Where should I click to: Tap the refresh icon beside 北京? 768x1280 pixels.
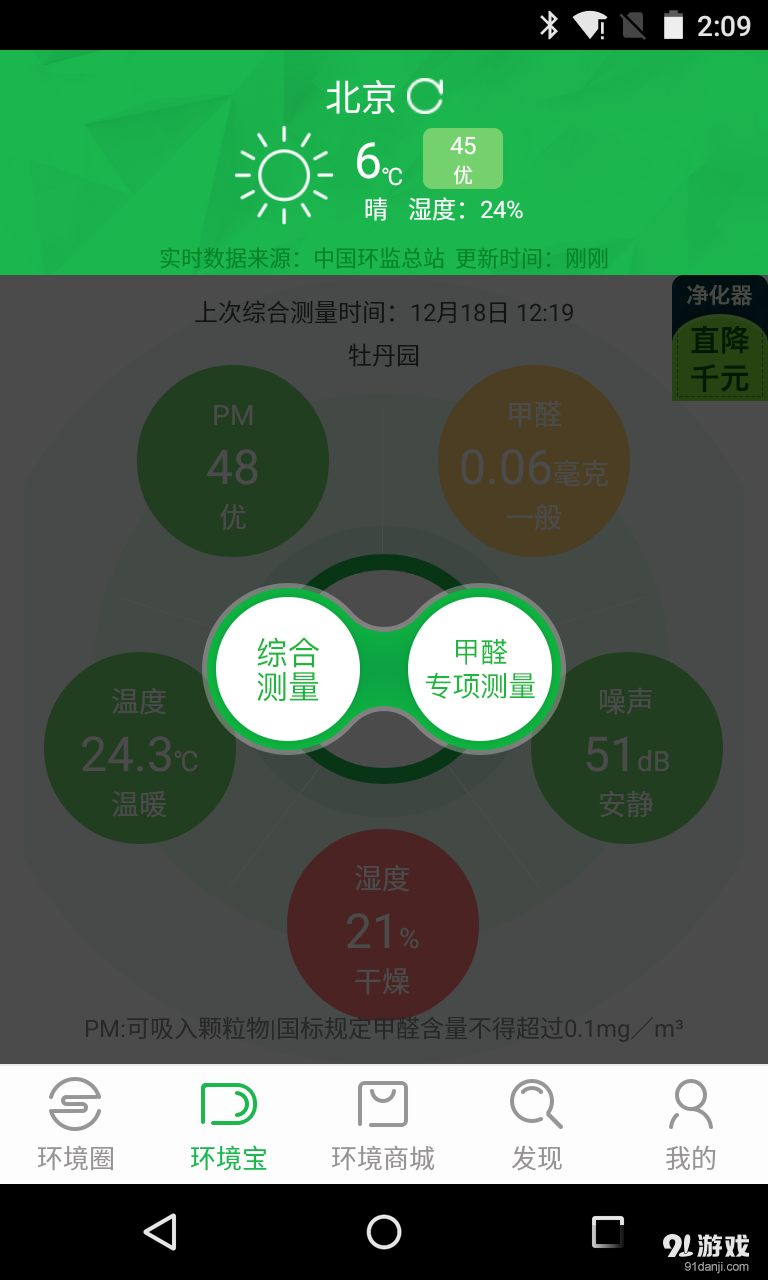(424, 95)
